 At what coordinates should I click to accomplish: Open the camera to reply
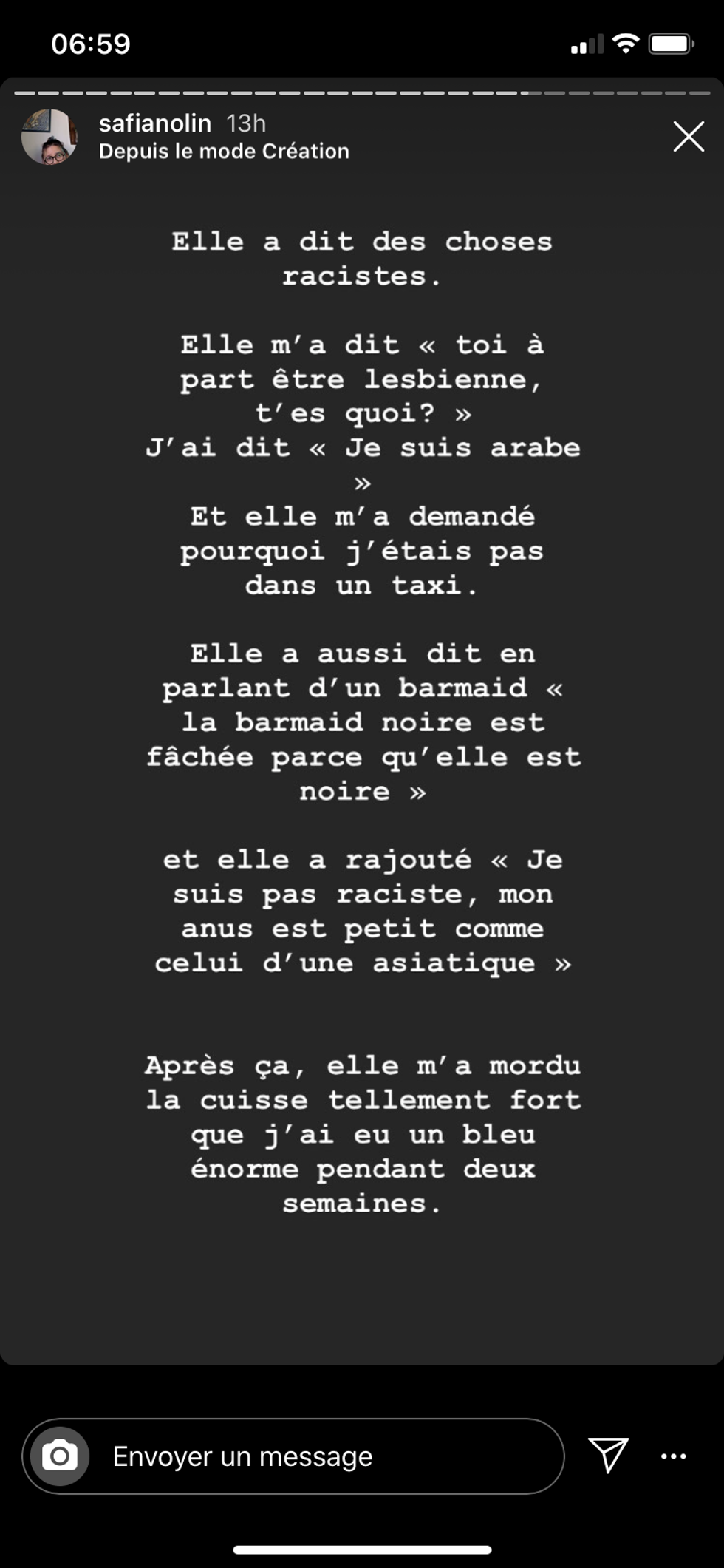click(x=60, y=1456)
